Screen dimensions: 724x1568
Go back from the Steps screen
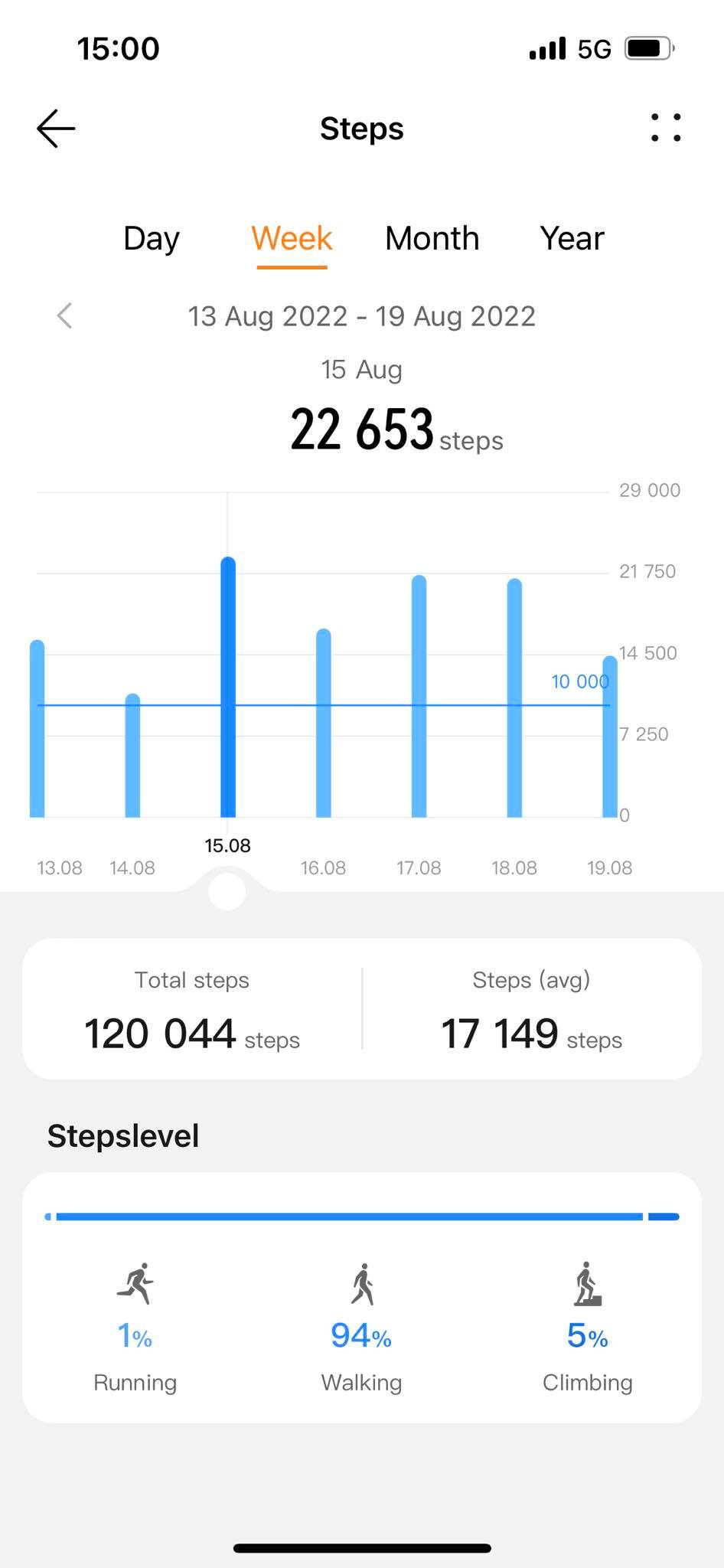[56, 128]
